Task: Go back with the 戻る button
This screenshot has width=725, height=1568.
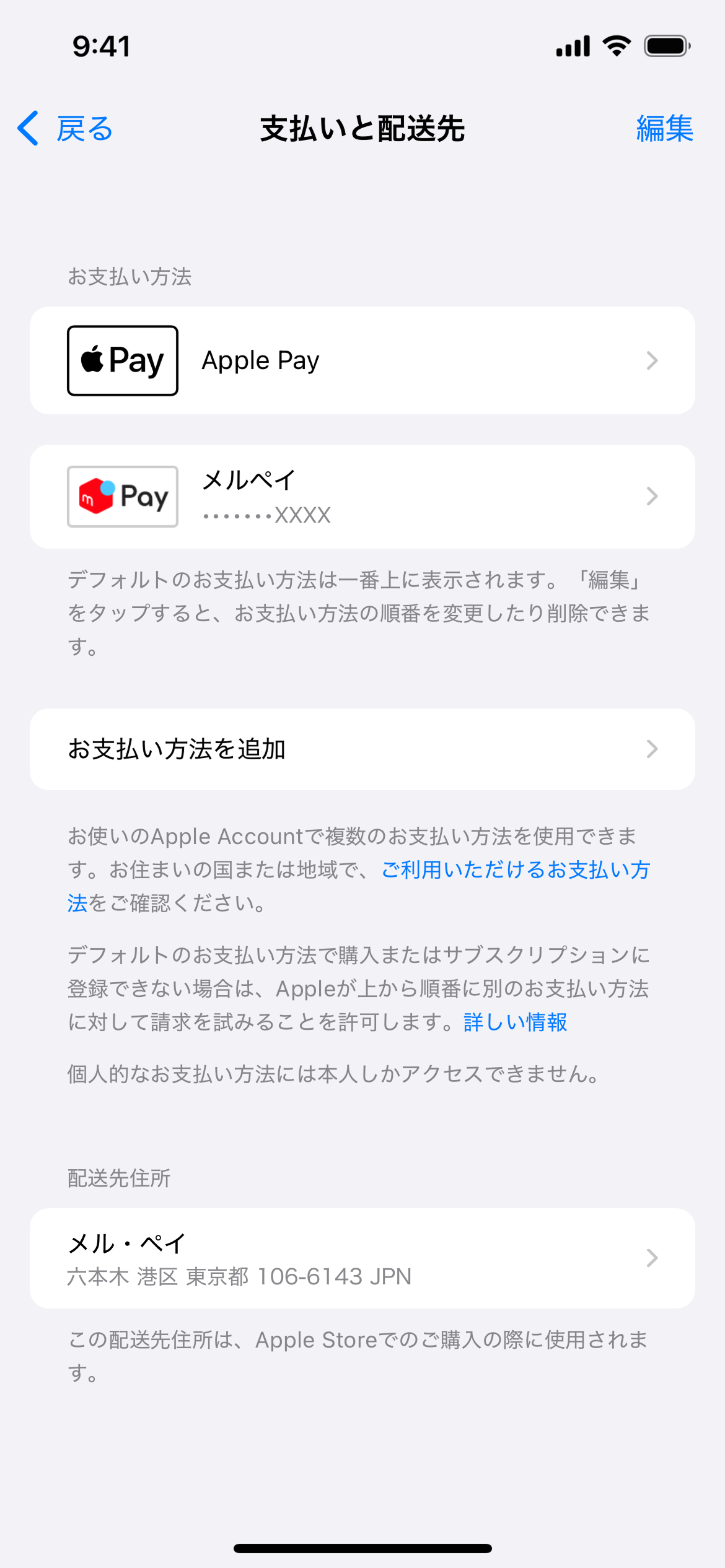Action: [x=65, y=129]
